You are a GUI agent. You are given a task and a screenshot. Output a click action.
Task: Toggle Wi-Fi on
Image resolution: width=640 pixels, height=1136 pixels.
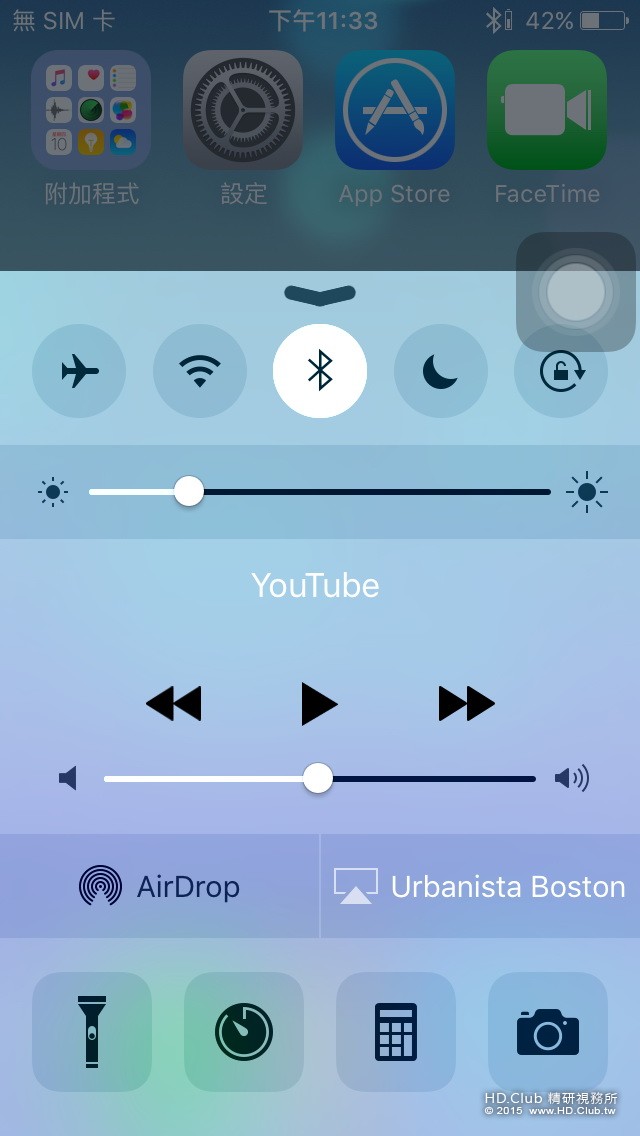click(200, 371)
